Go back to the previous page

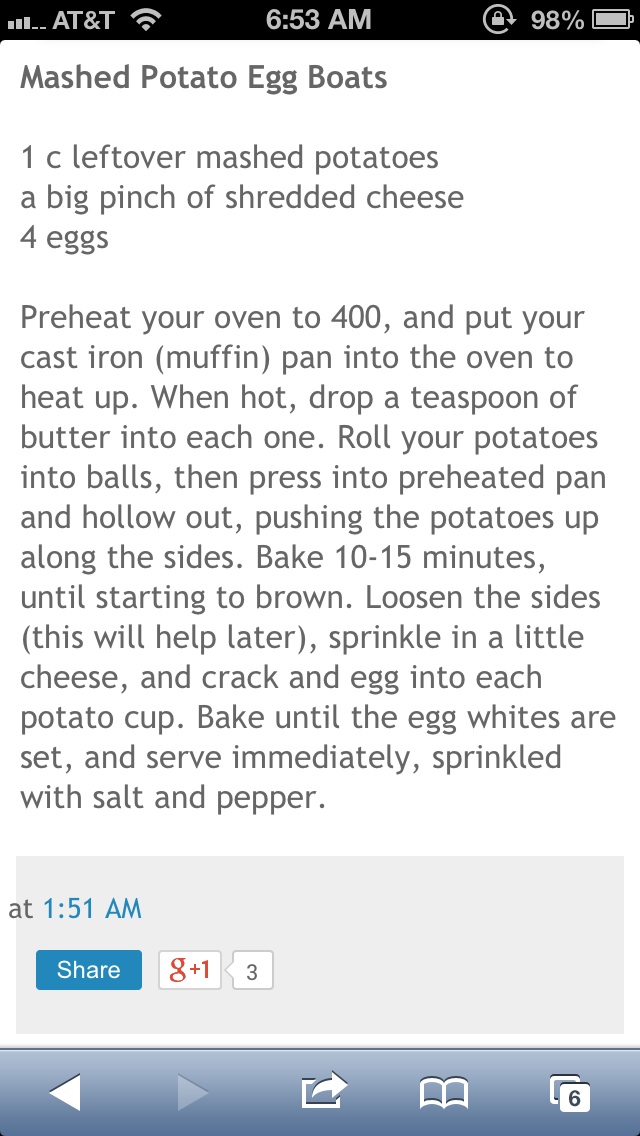65,1093
